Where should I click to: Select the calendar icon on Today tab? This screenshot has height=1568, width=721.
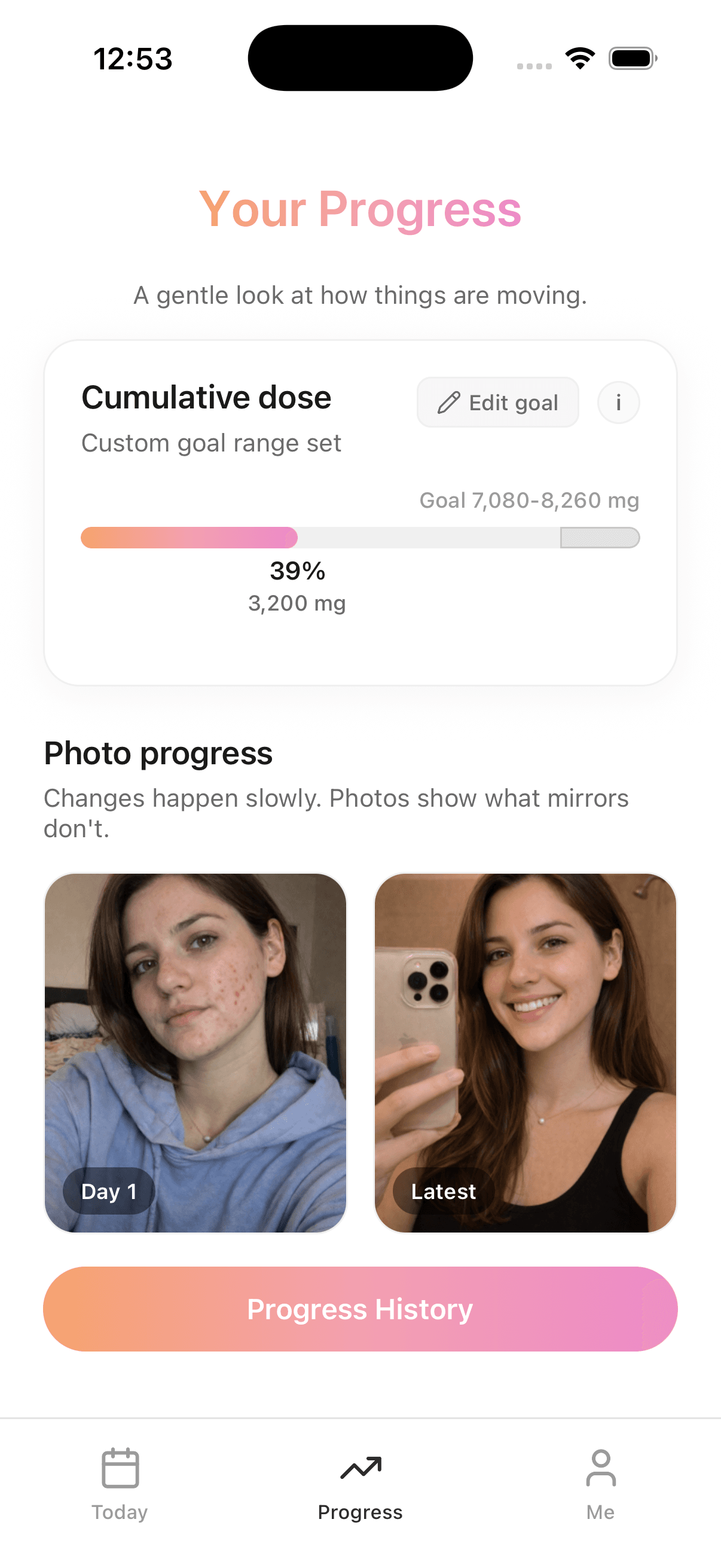pyautogui.click(x=120, y=1467)
